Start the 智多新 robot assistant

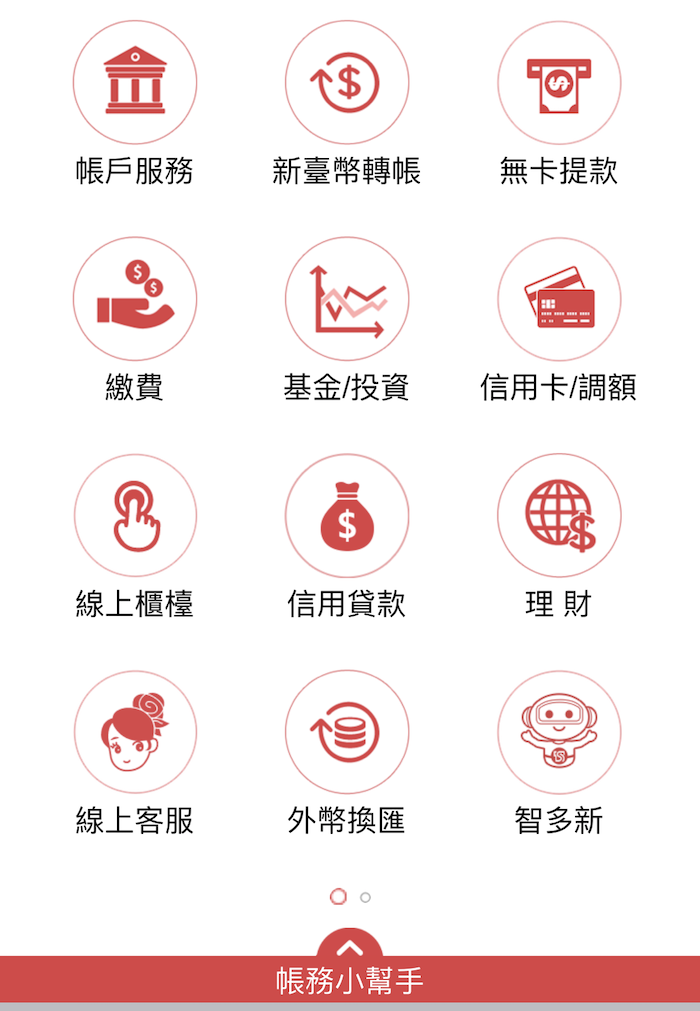click(559, 733)
